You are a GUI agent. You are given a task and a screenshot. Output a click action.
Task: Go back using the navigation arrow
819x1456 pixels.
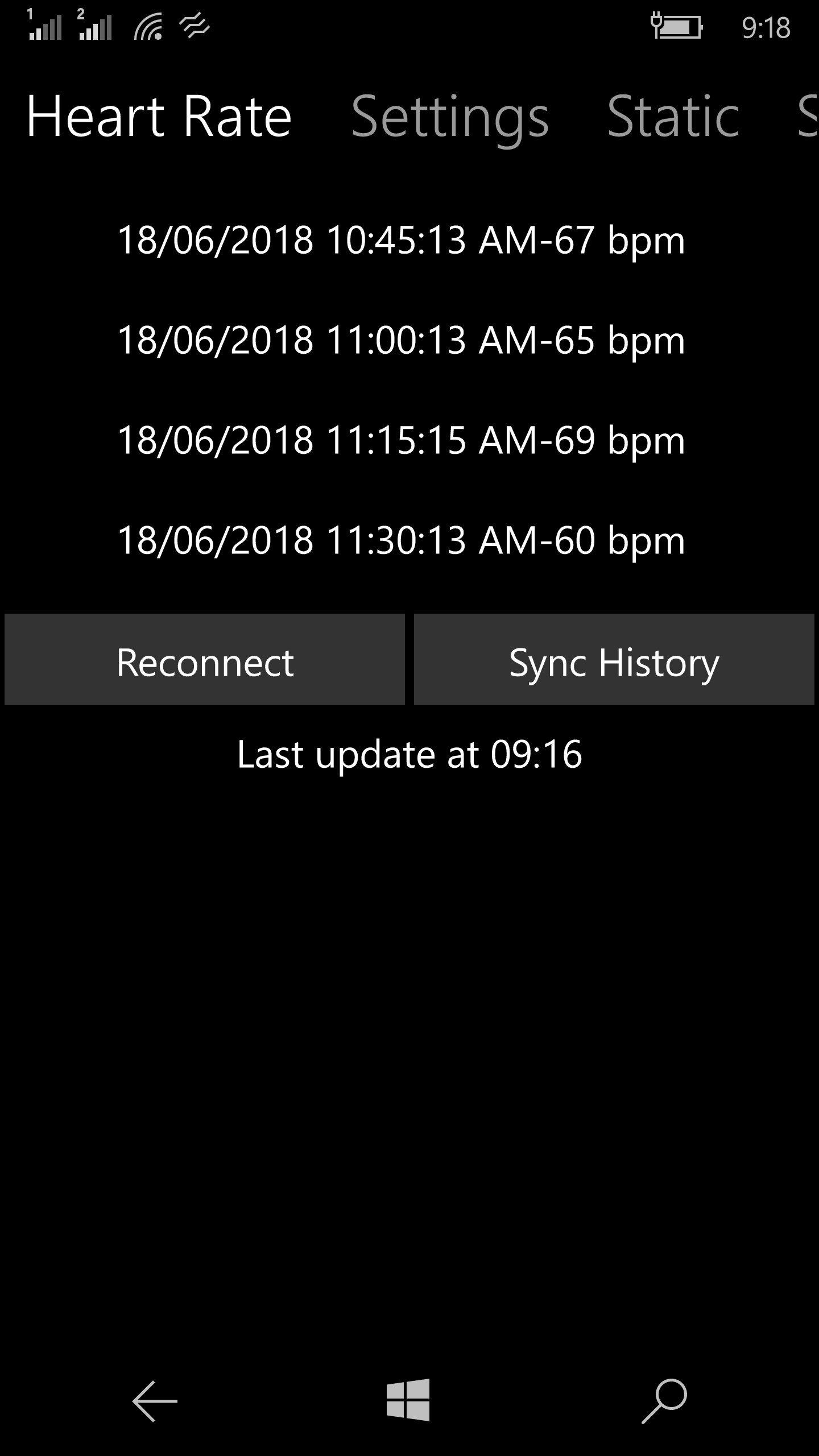click(x=155, y=1401)
